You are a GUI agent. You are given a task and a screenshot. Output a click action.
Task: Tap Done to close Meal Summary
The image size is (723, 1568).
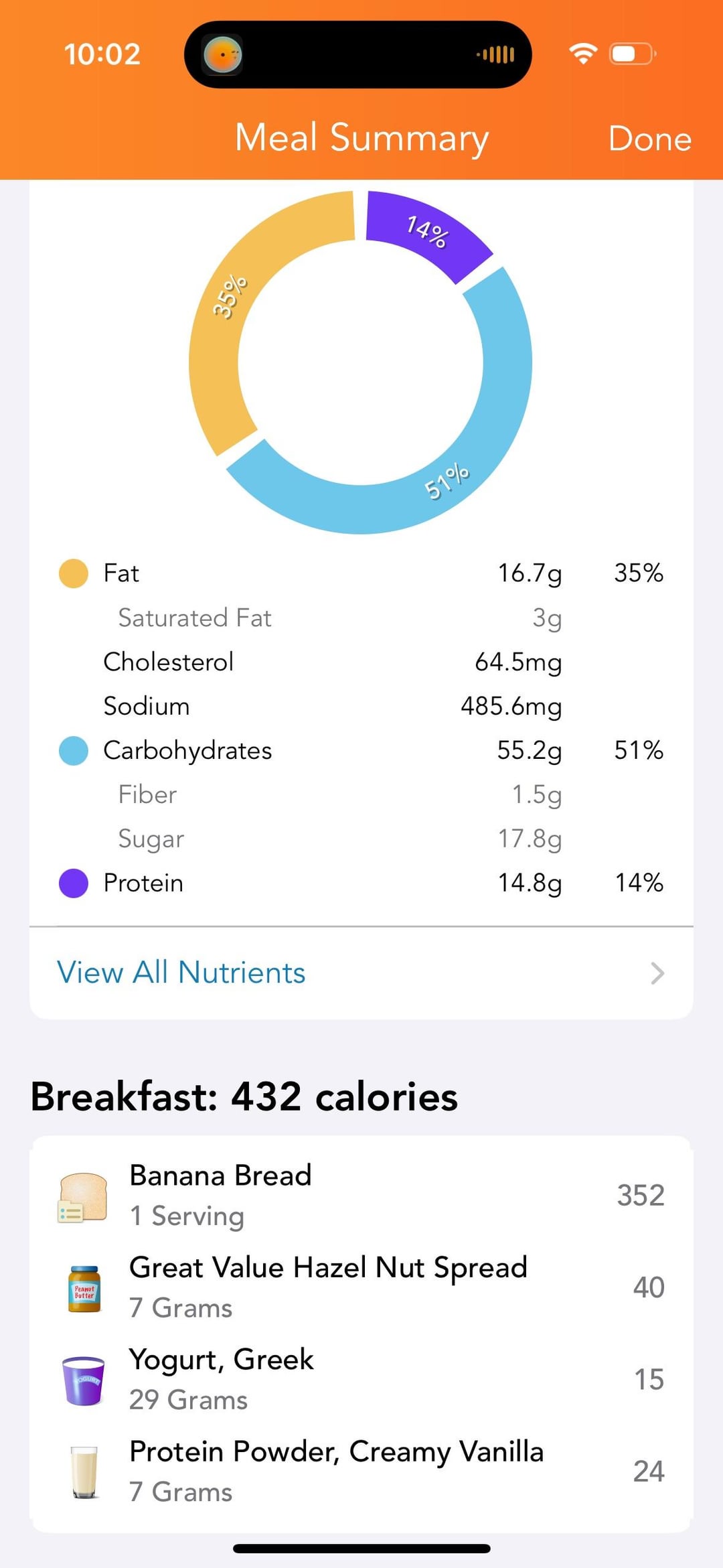click(x=649, y=139)
